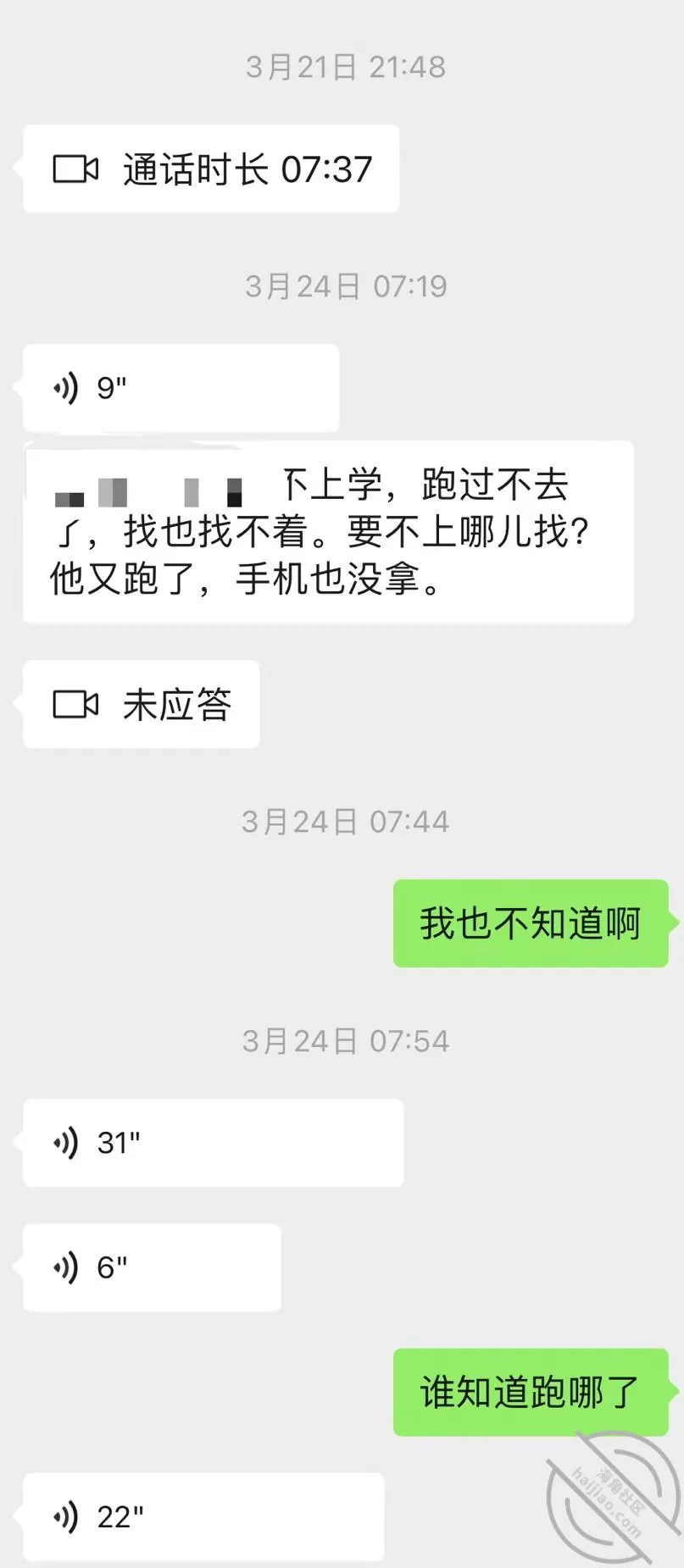
Task: Play the 9-second voice message
Action: pyautogui.click(x=181, y=388)
